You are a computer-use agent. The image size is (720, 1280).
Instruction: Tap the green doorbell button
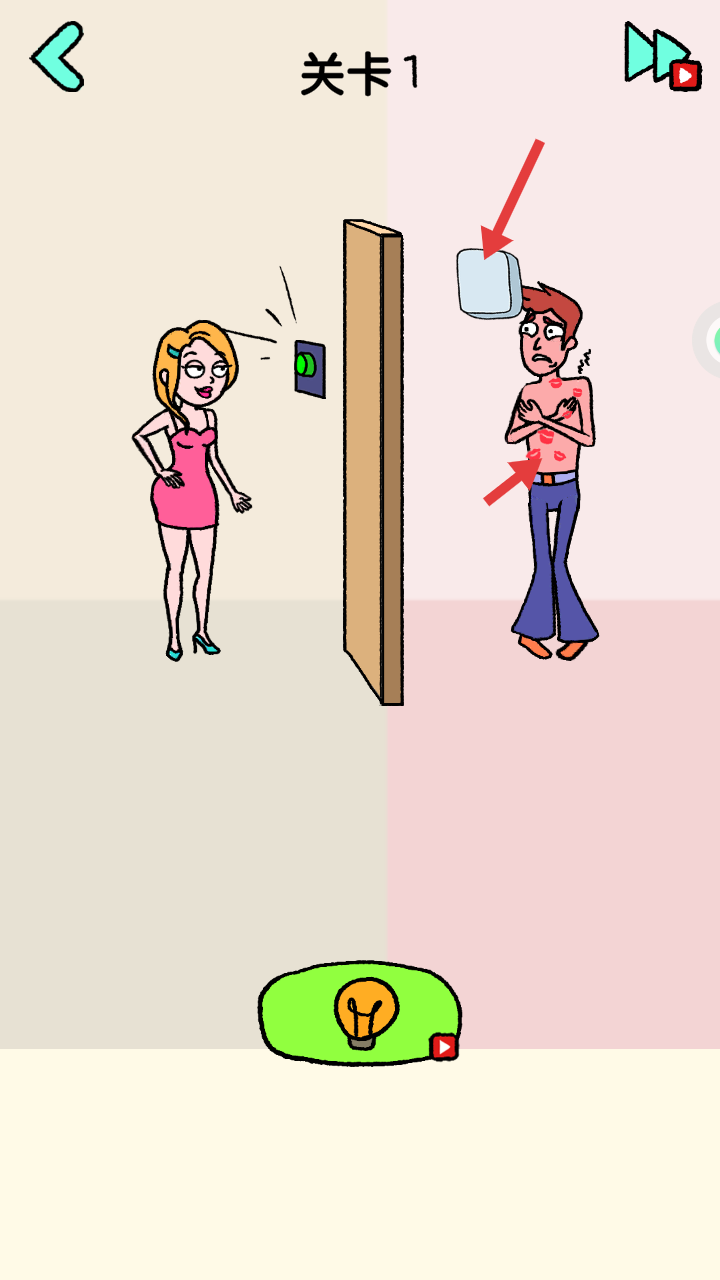(x=307, y=366)
